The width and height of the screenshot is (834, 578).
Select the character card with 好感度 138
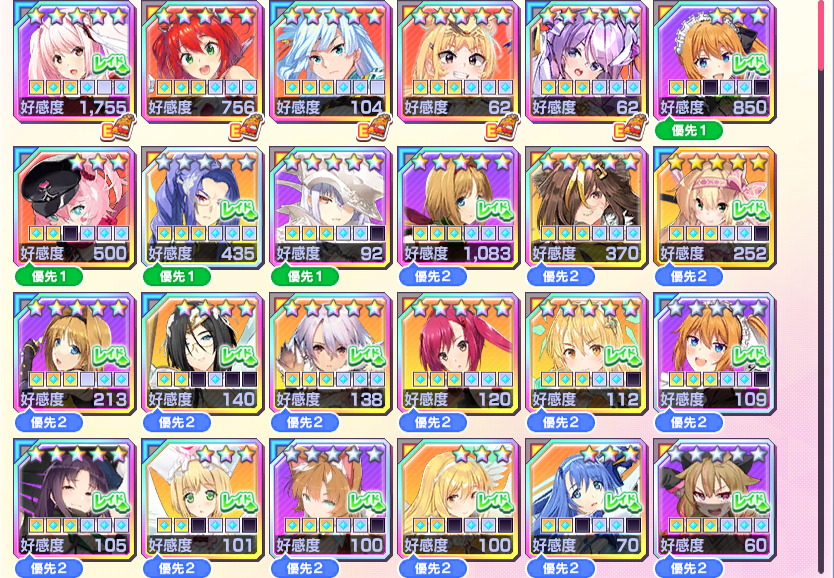click(x=330, y=352)
